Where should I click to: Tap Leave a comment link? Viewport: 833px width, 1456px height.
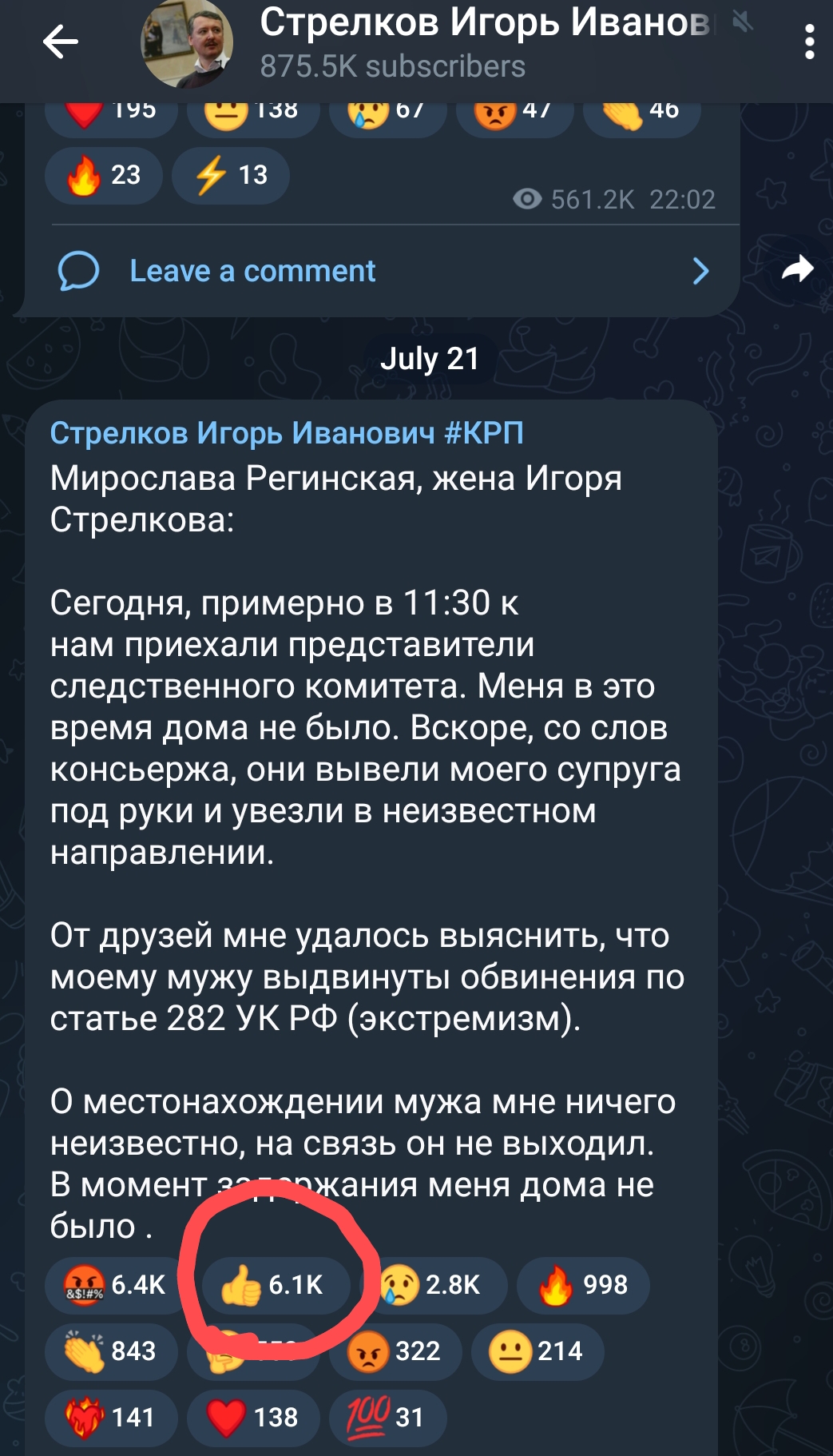coord(252,272)
